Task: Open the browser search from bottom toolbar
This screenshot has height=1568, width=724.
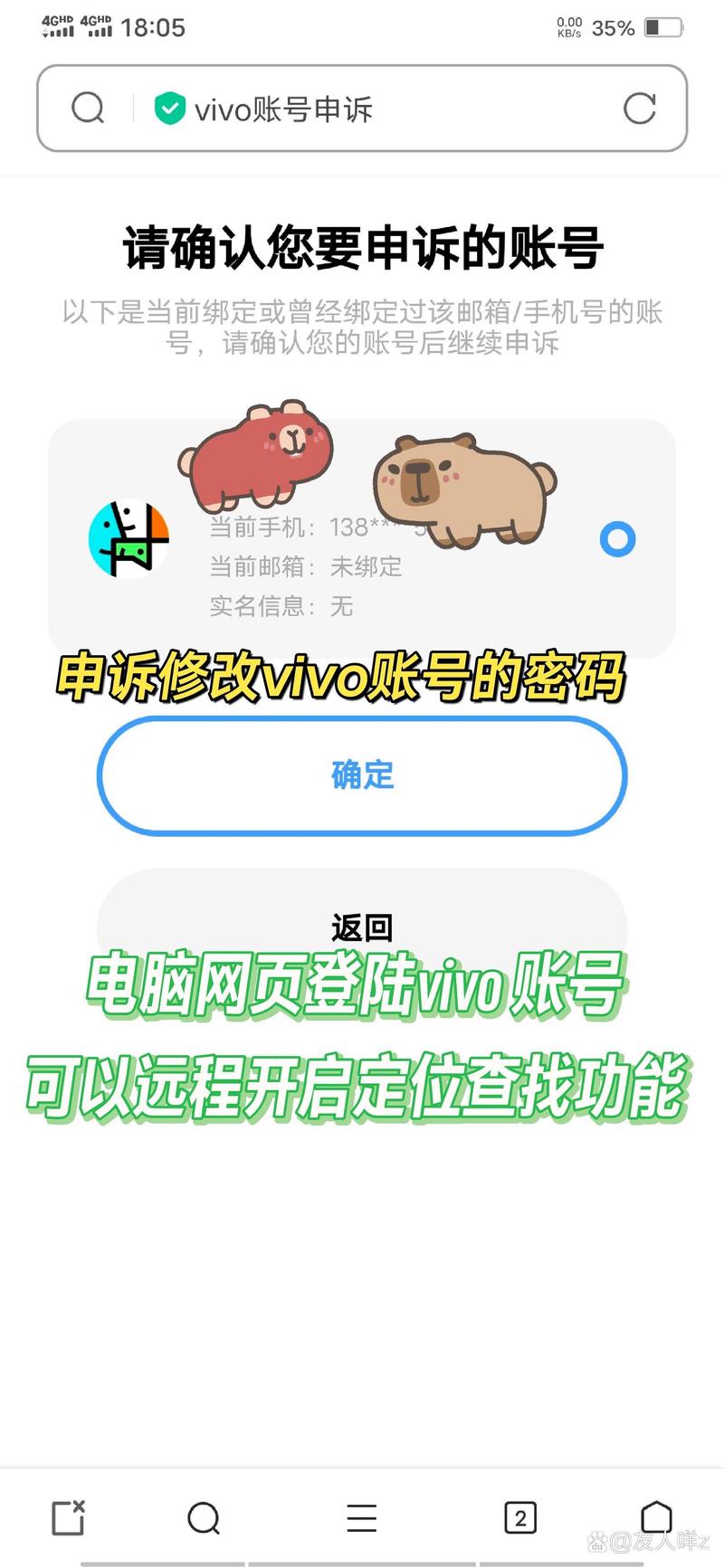Action: [204, 1517]
